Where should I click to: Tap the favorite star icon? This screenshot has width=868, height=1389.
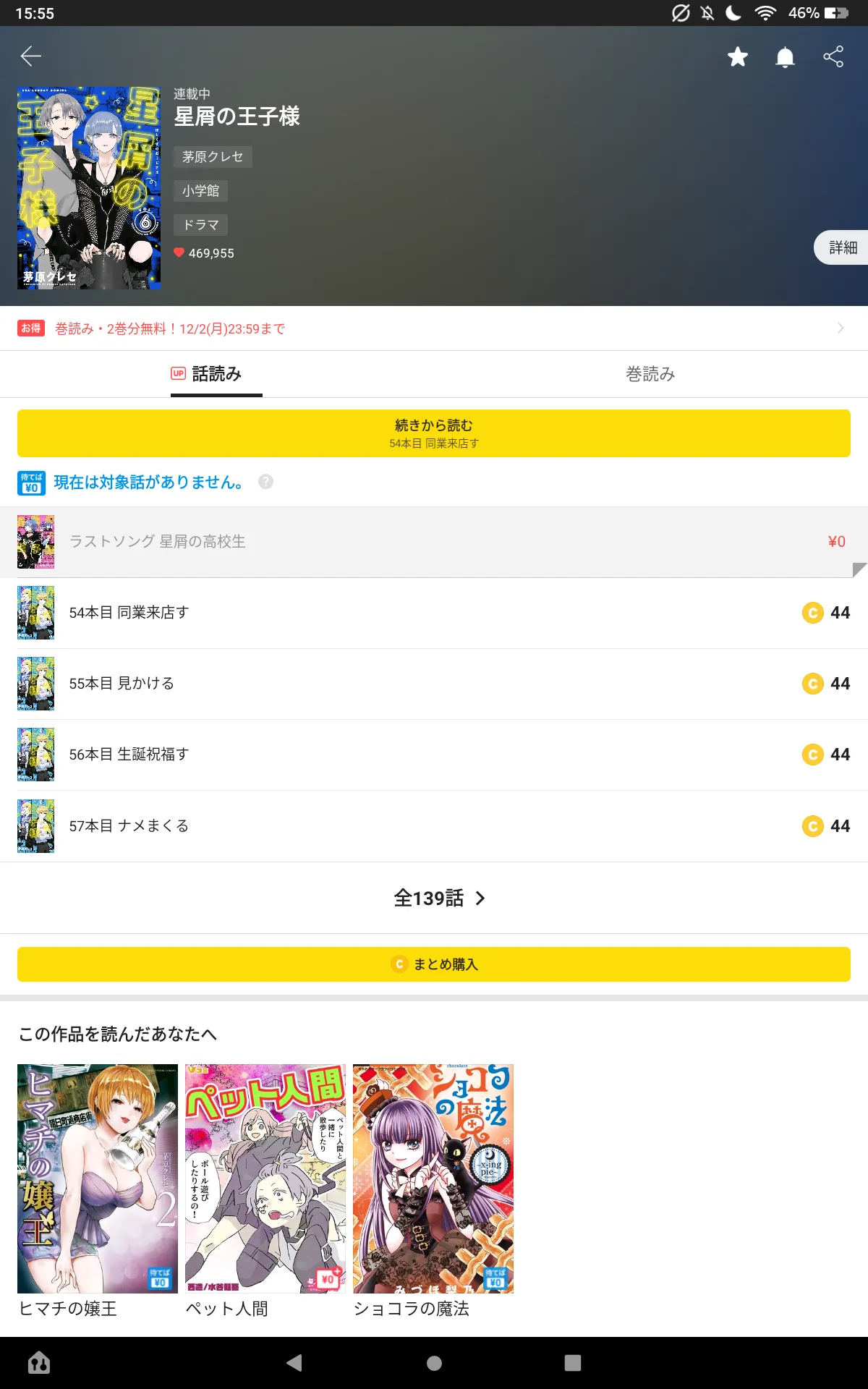[x=737, y=56]
